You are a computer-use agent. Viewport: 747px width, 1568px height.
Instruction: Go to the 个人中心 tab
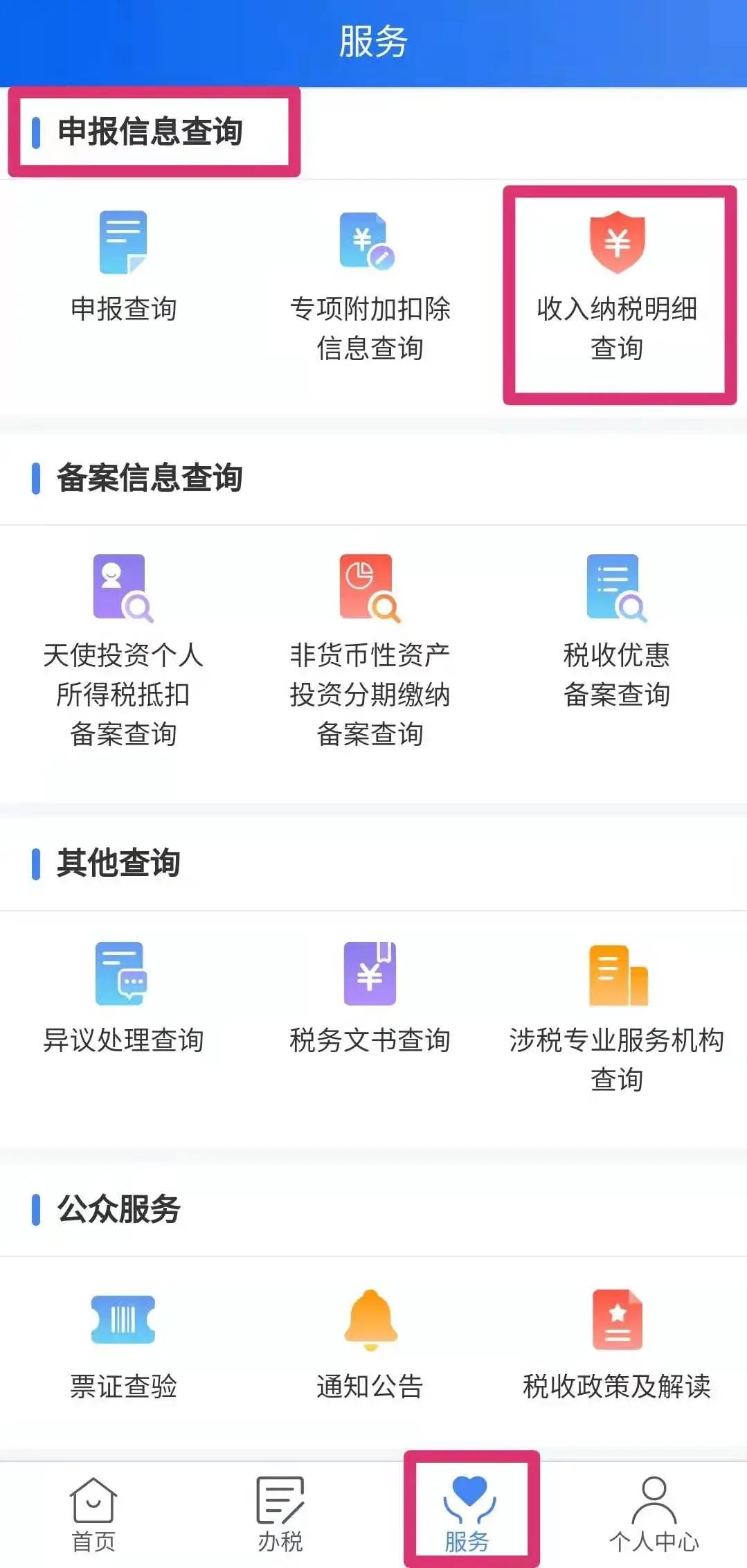click(x=654, y=1514)
